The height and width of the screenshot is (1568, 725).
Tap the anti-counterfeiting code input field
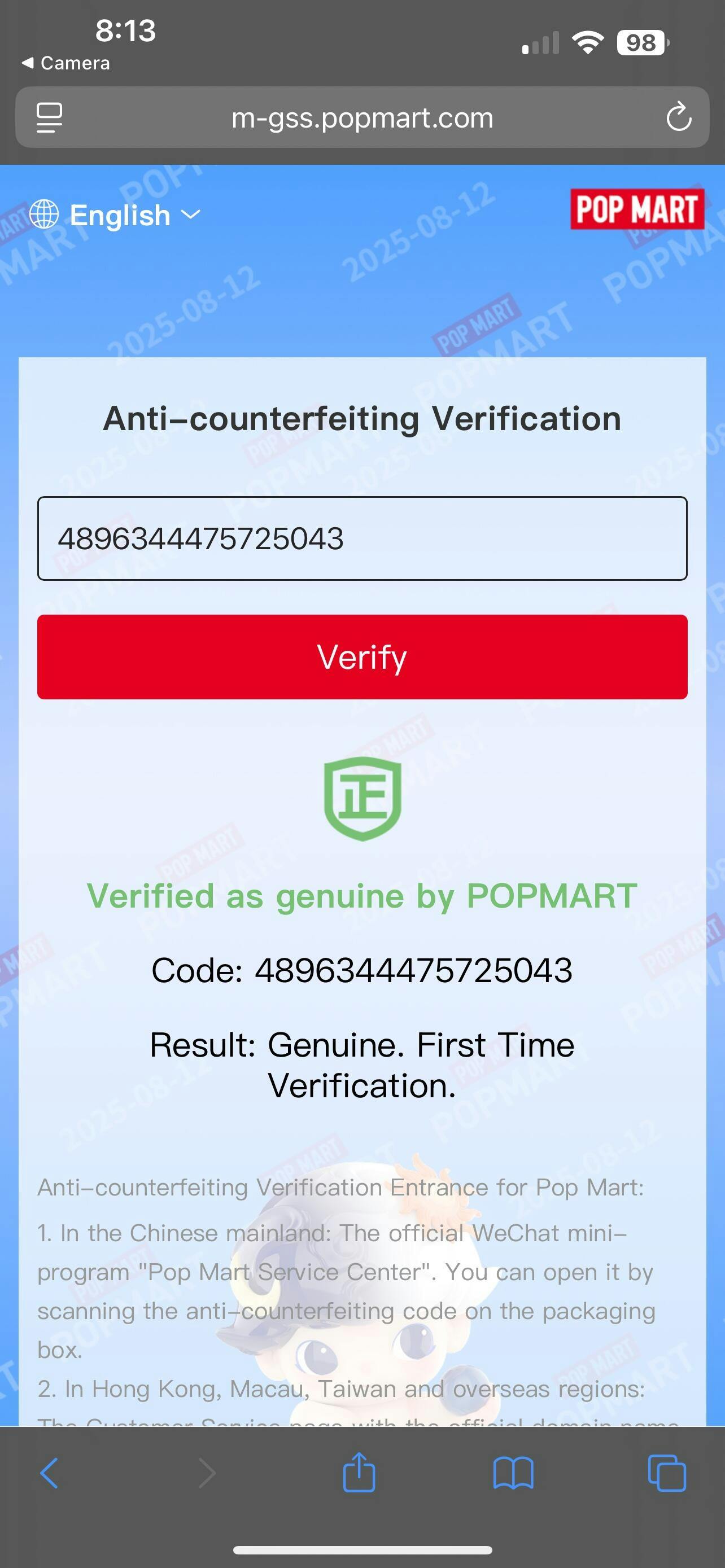pyautogui.click(x=362, y=538)
